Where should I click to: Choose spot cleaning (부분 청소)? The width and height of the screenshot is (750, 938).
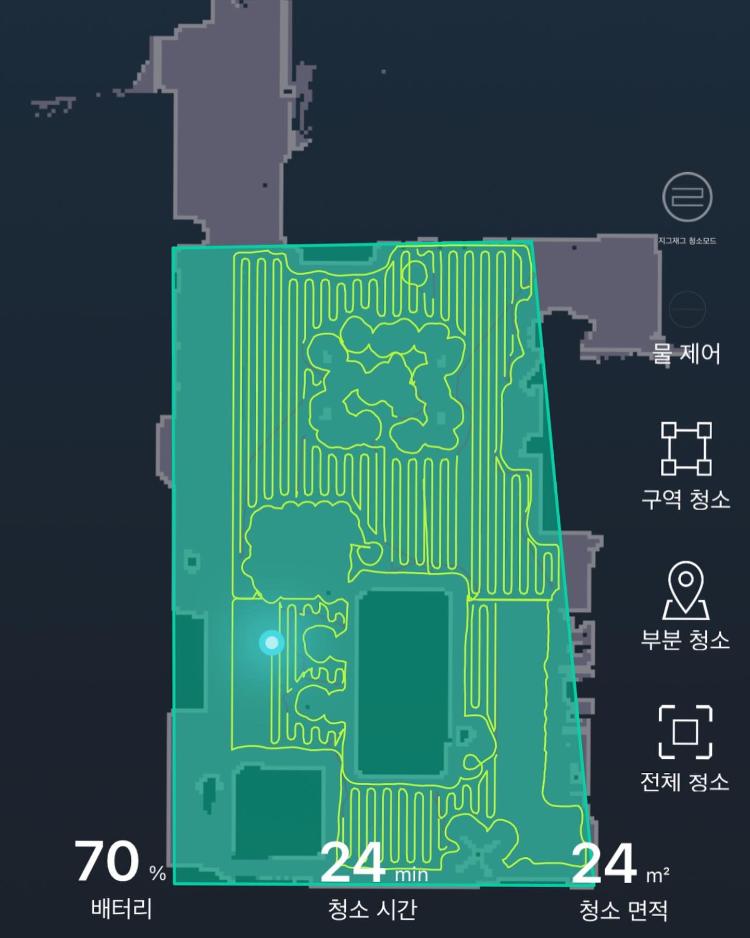point(686,593)
